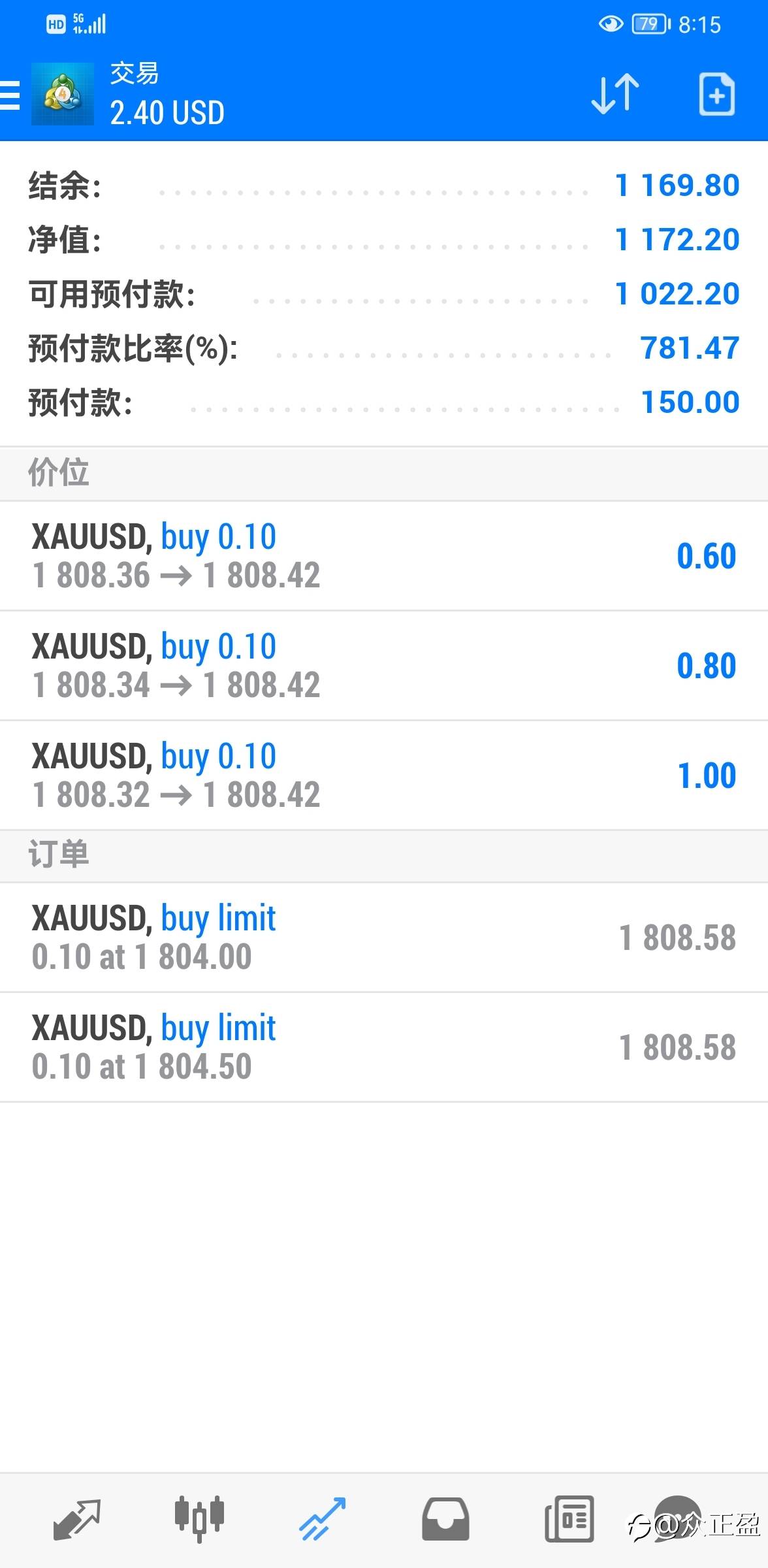The height and width of the screenshot is (1568, 768).
Task: Go to the Trade tab
Action: pyautogui.click(x=322, y=1519)
